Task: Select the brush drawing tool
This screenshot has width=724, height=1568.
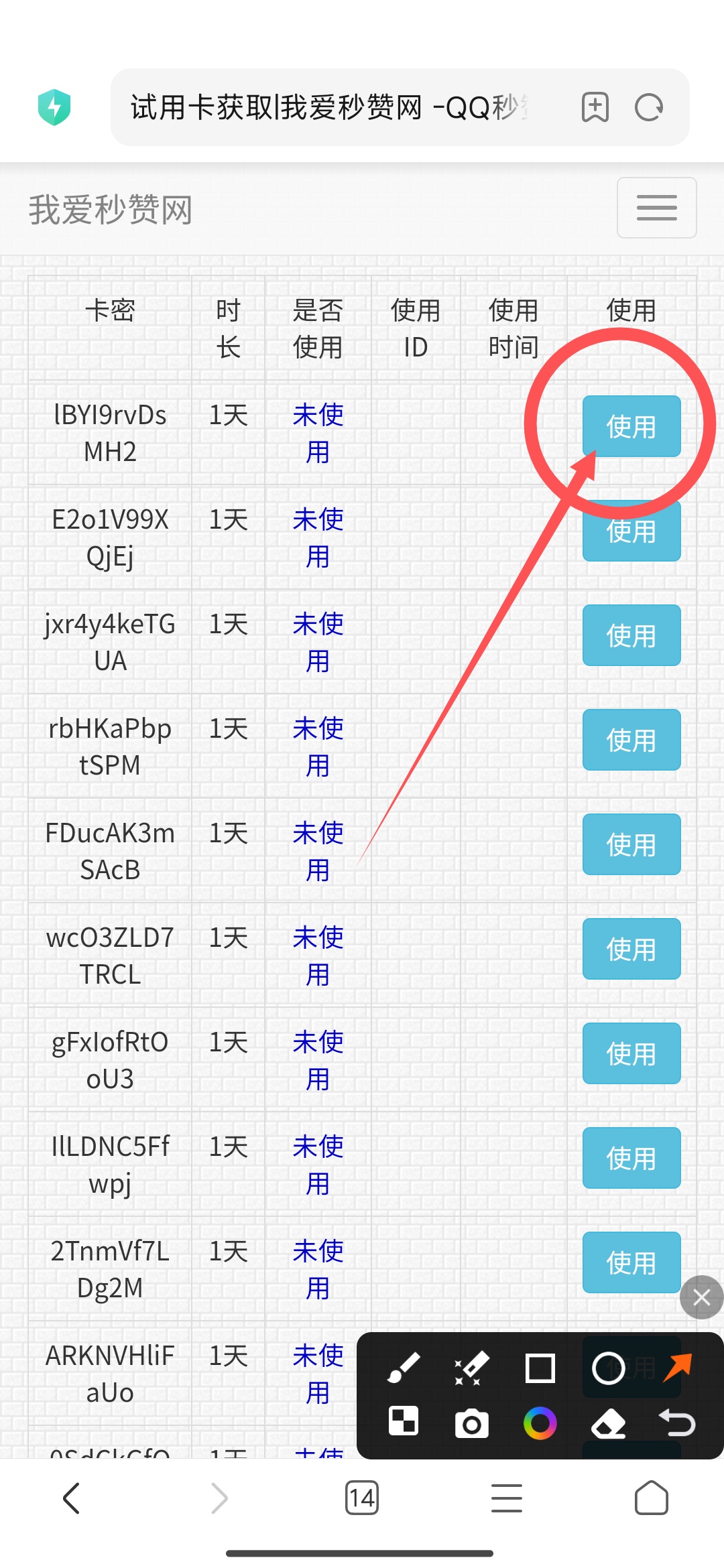Action: pos(404,1368)
